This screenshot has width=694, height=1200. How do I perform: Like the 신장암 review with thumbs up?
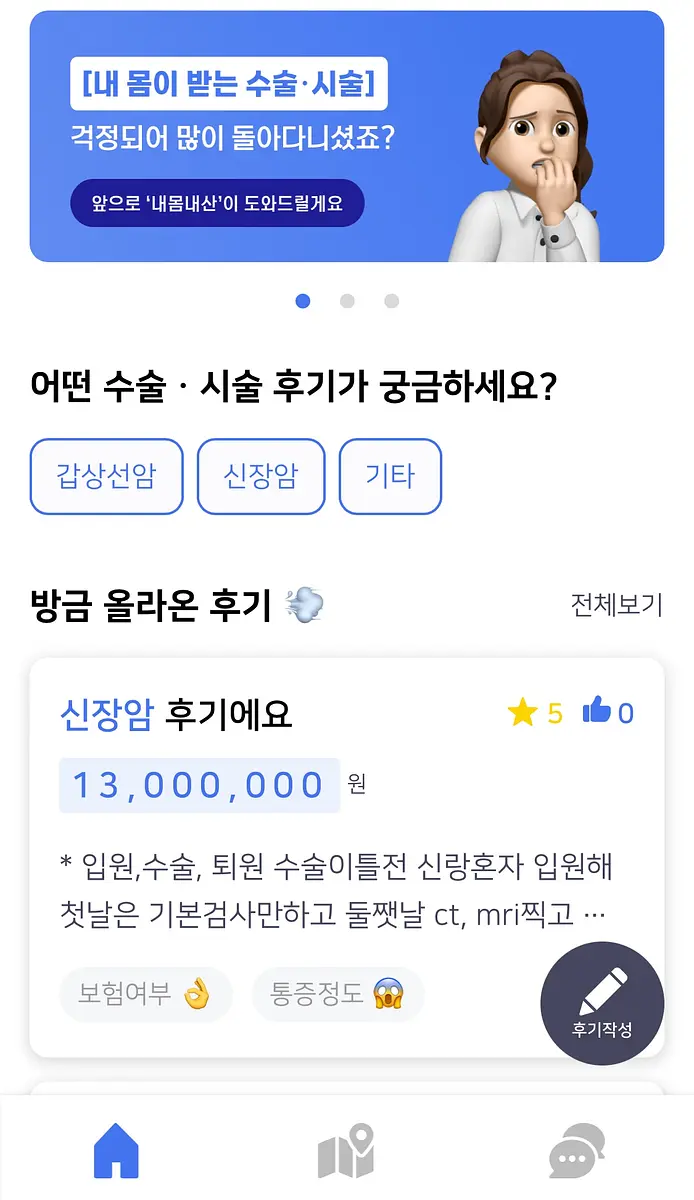[608, 712]
